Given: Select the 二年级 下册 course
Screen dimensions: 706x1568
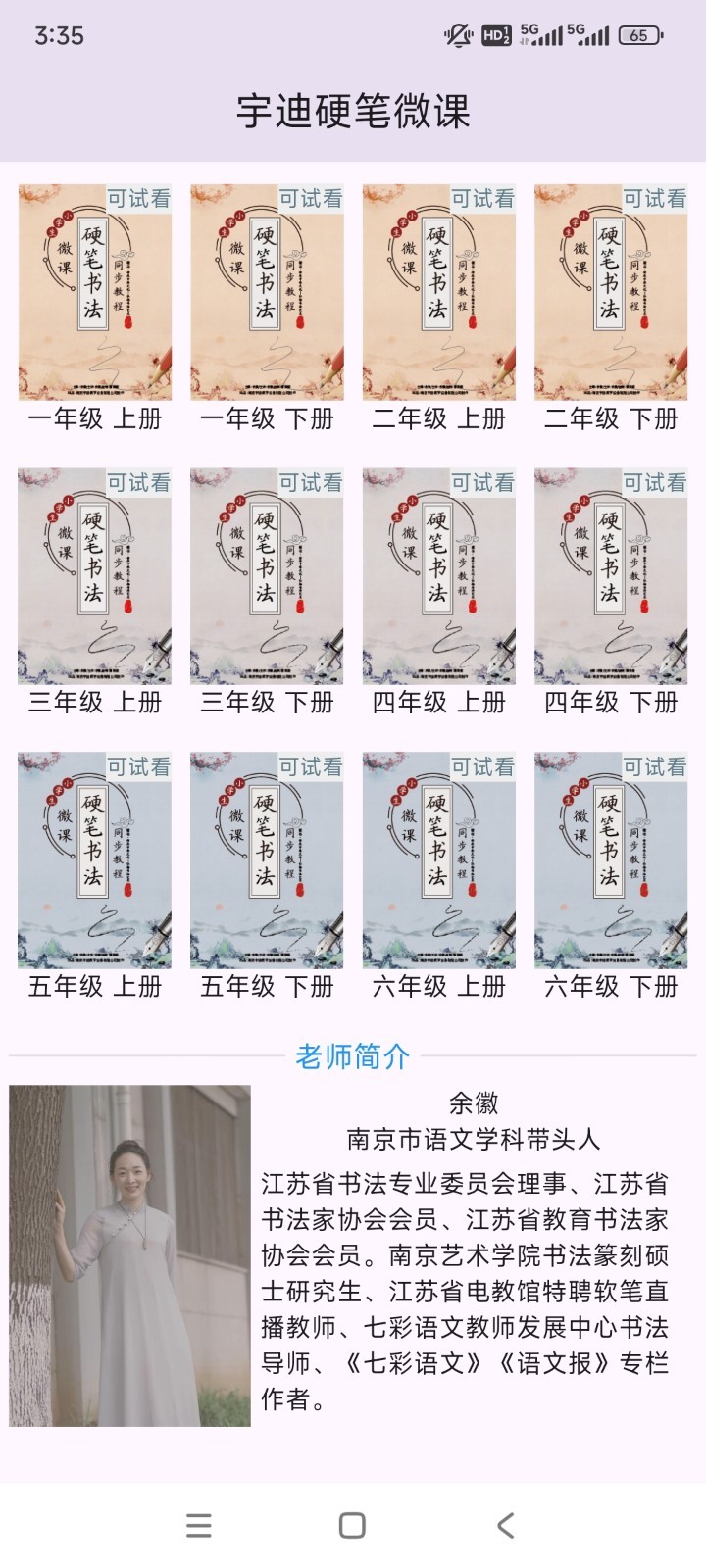Looking at the screenshot, I should click(x=611, y=292).
